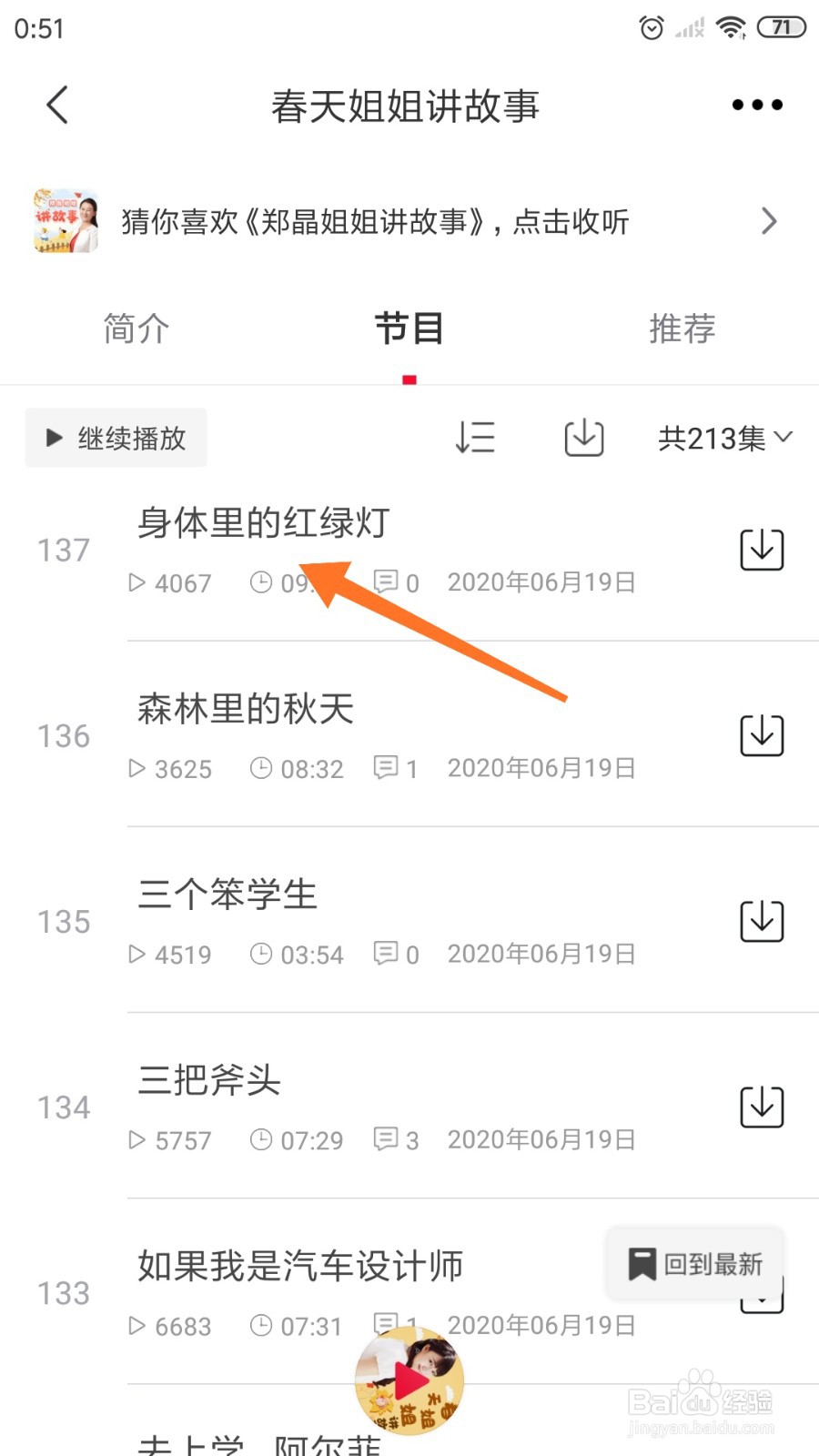Tap the floating circular play button at bottom
Image resolution: width=819 pixels, height=1456 pixels.
pyautogui.click(x=409, y=1381)
